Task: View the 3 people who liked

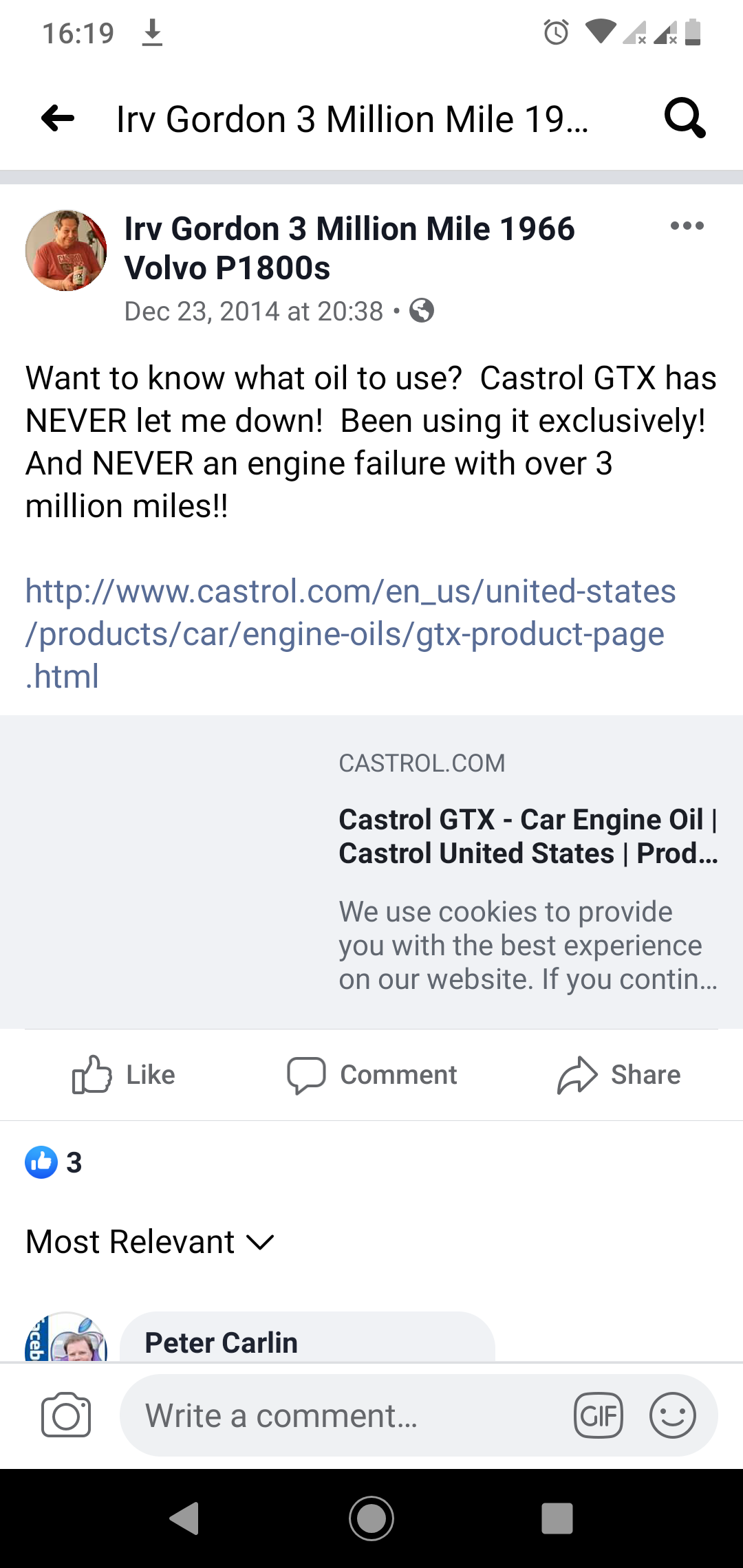Action: coord(54,1163)
